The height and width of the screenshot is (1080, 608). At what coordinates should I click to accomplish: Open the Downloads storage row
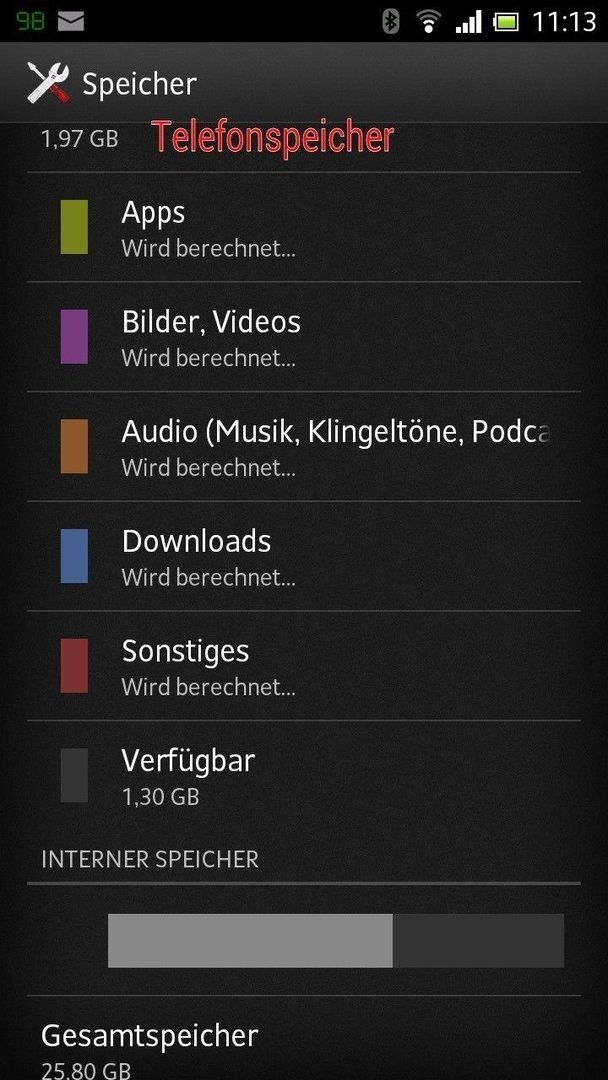pos(304,556)
